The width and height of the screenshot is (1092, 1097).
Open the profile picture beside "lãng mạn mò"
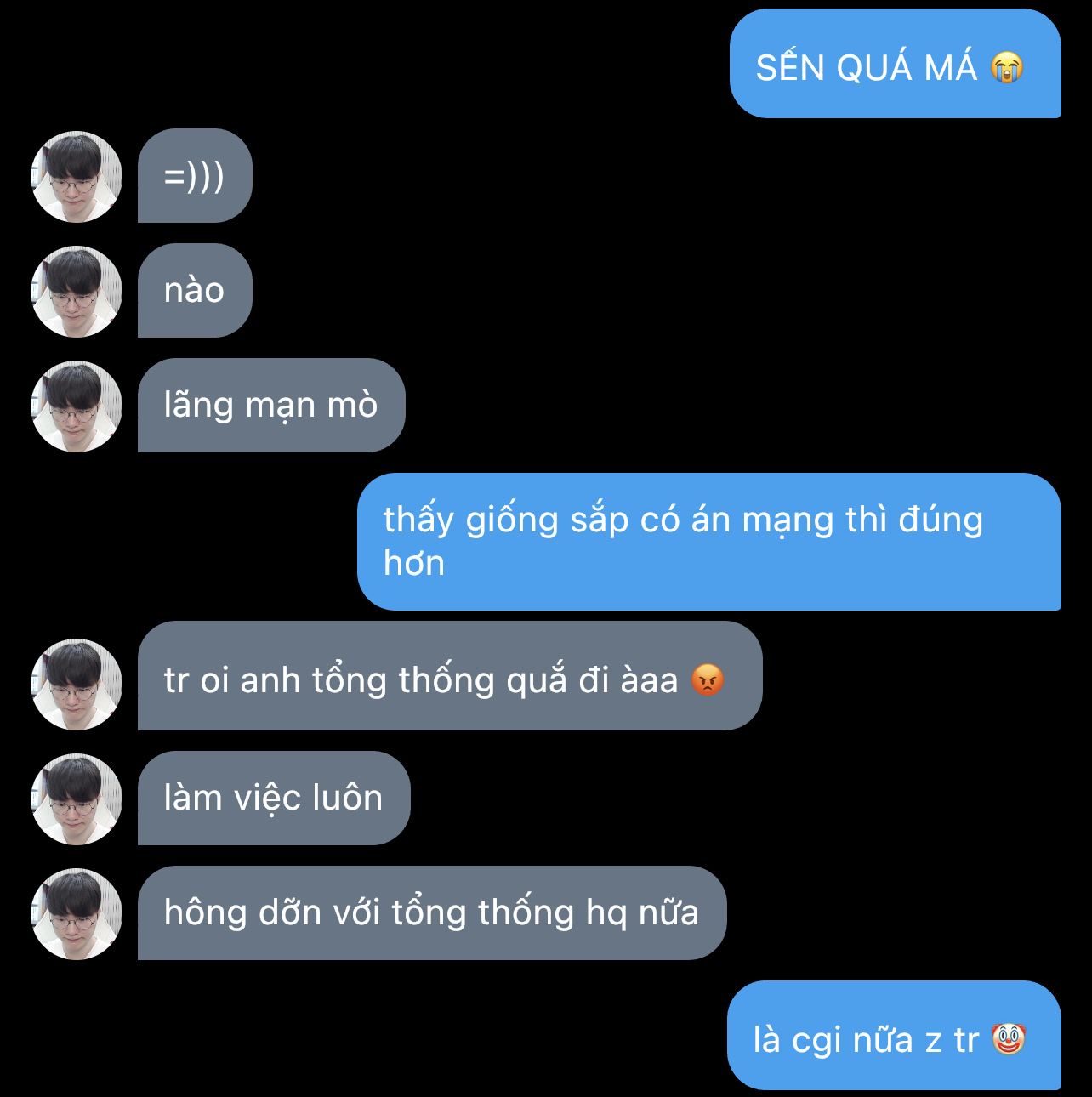(77, 406)
